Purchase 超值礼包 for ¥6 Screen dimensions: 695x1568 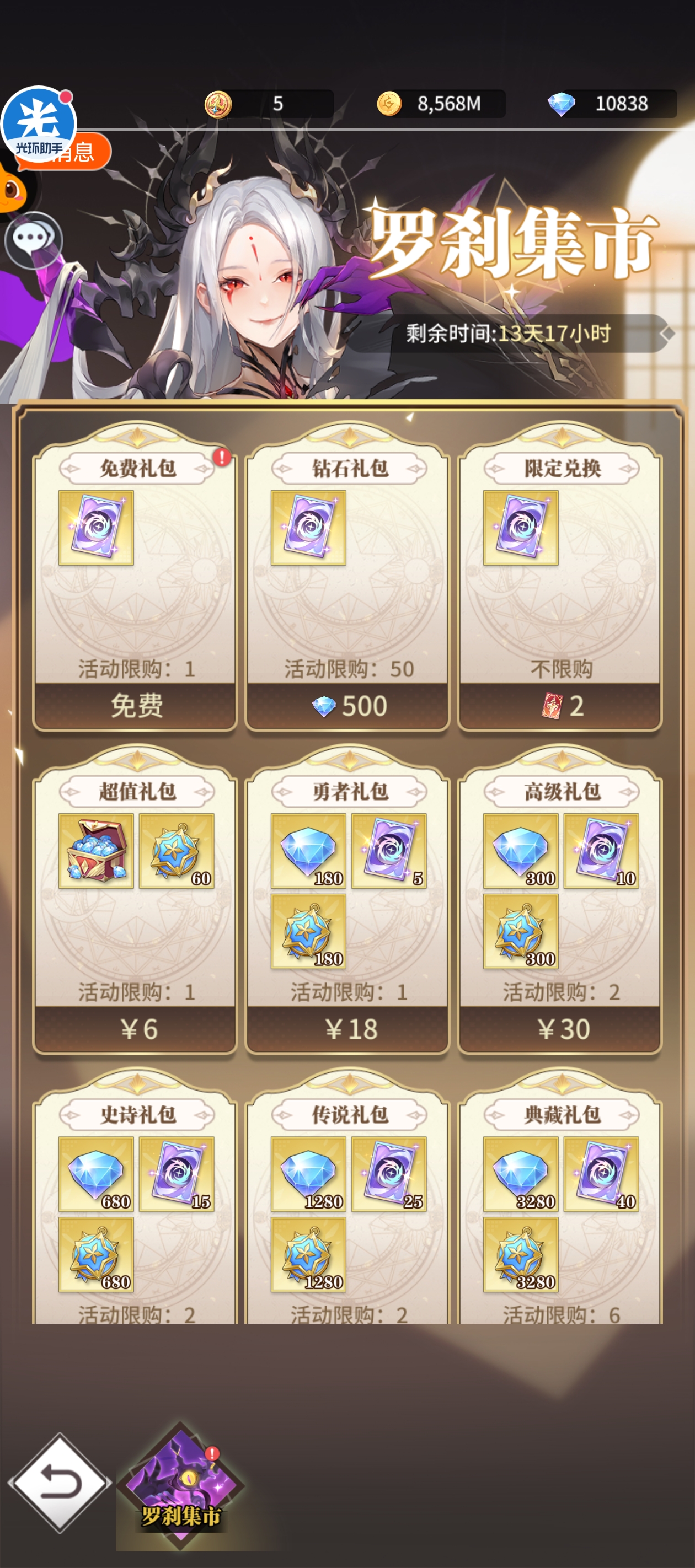coord(135,1029)
